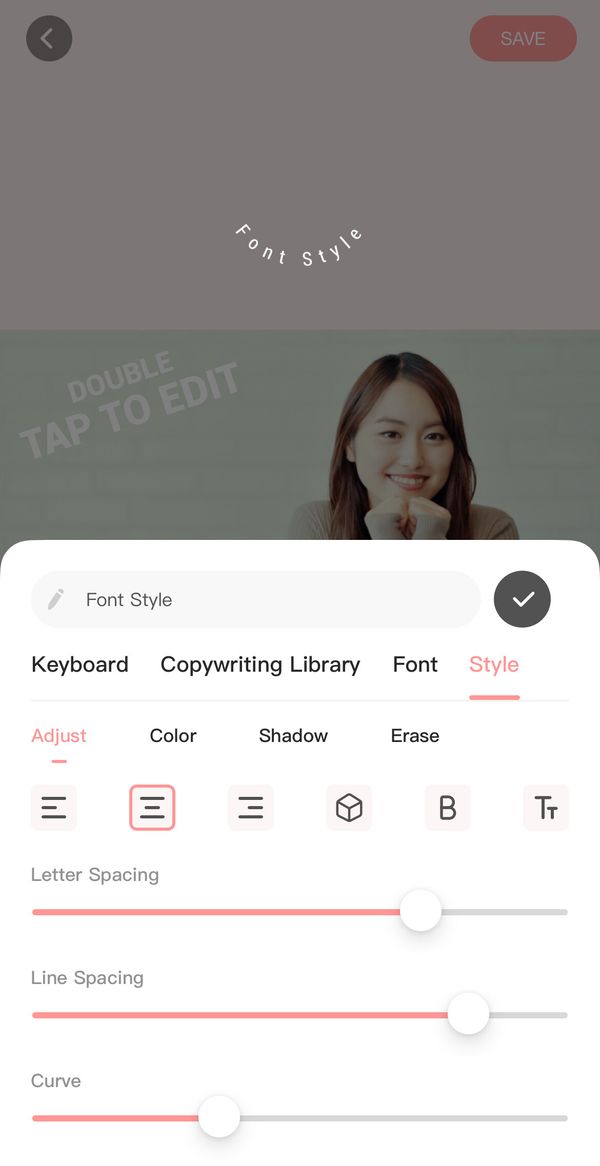Align text to the left
The height and width of the screenshot is (1166, 600).
tap(54, 808)
